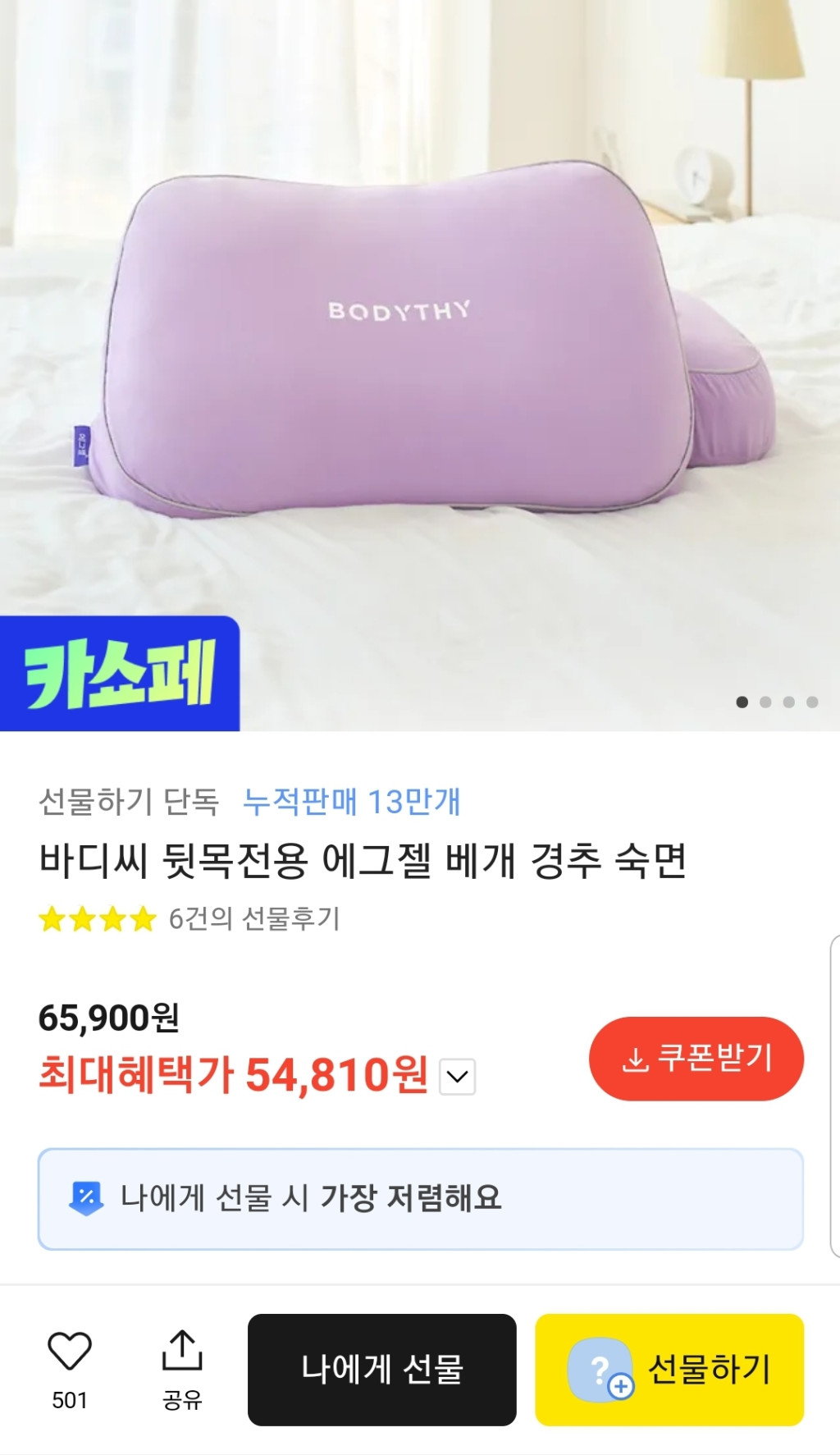Image resolution: width=840 pixels, height=1455 pixels.
Task: Tap the yellow 선물하기 button
Action: tap(669, 1369)
